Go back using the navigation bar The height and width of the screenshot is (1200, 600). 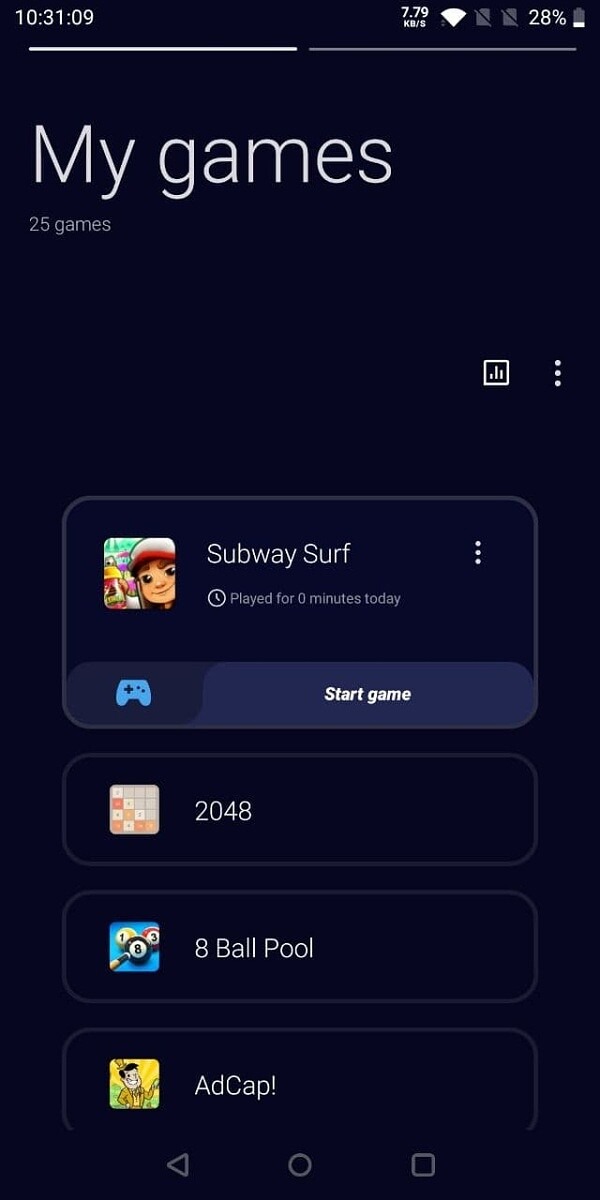click(x=177, y=1164)
